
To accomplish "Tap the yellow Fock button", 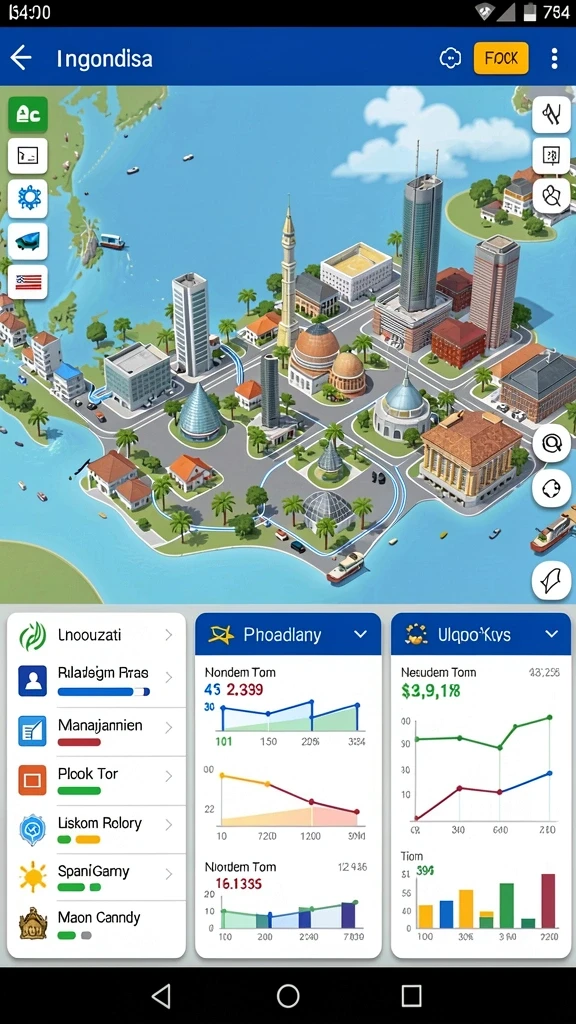I will (501, 58).
